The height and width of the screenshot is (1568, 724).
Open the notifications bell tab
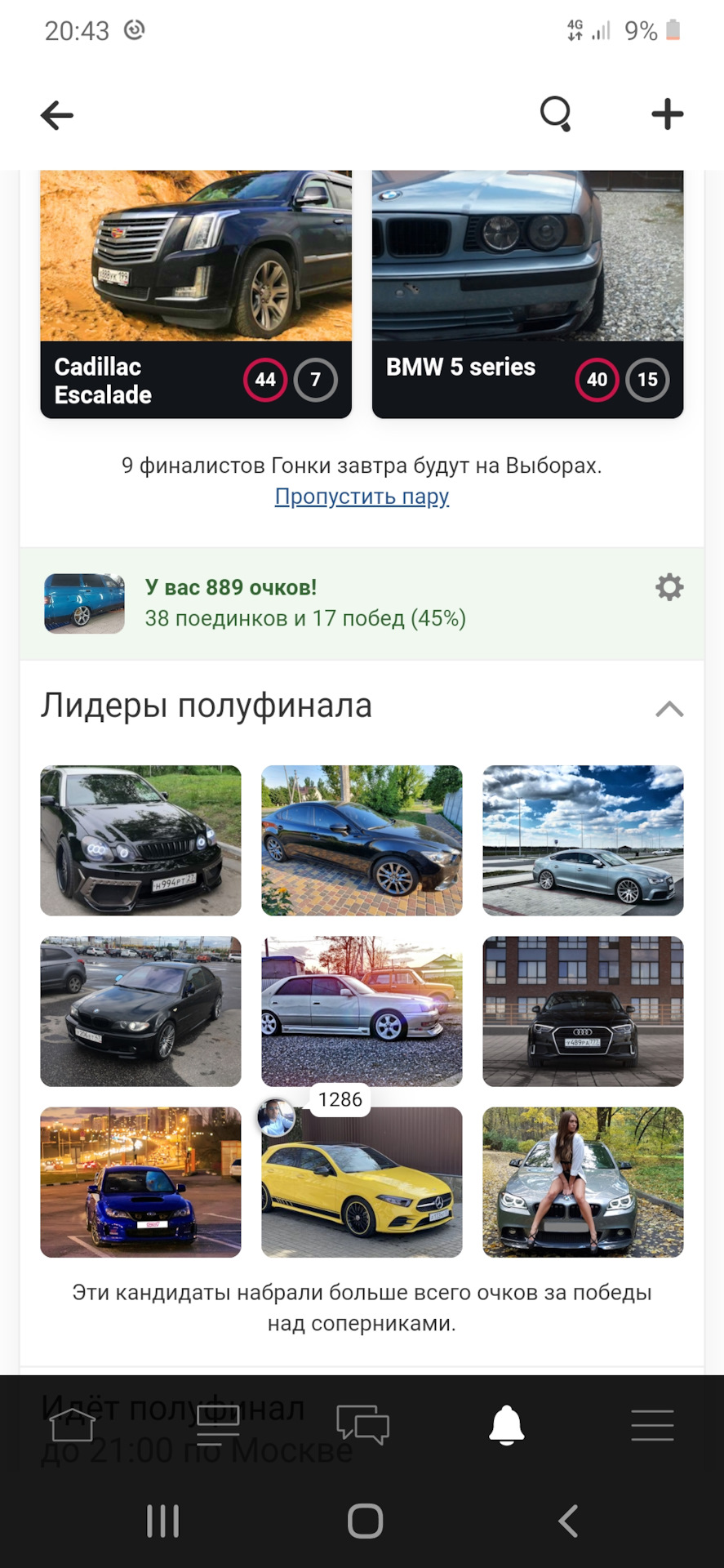tap(507, 1425)
